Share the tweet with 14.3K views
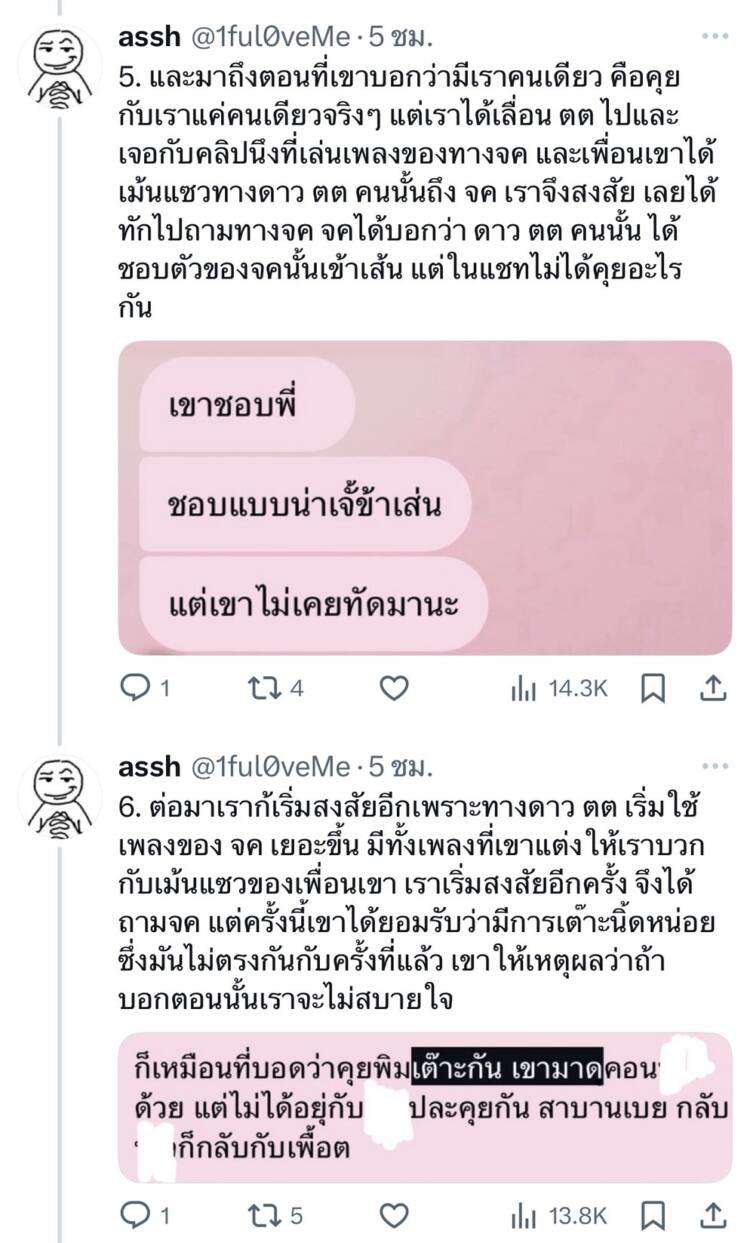The height and width of the screenshot is (1243, 750). click(x=712, y=687)
